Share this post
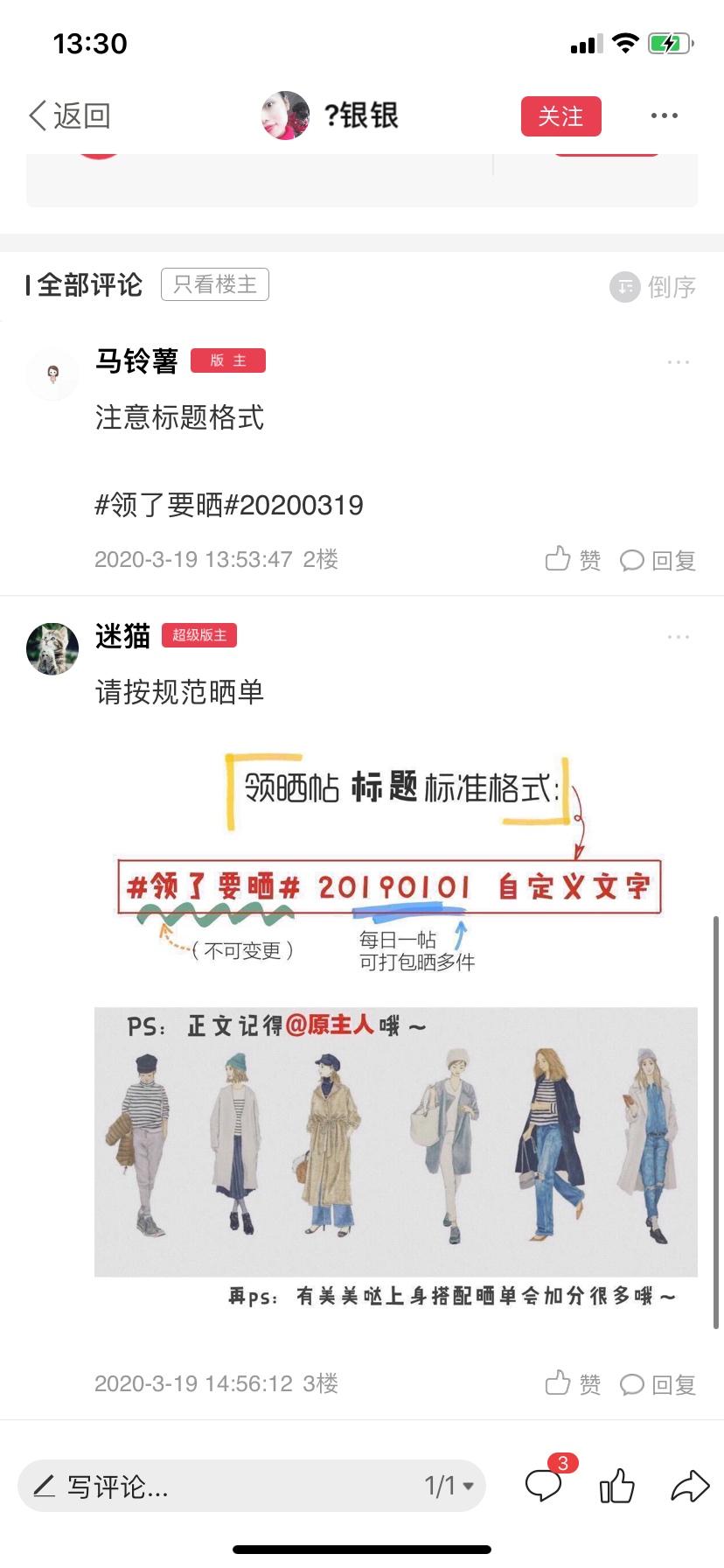Screen dimensions: 724x1568 click(x=690, y=1486)
